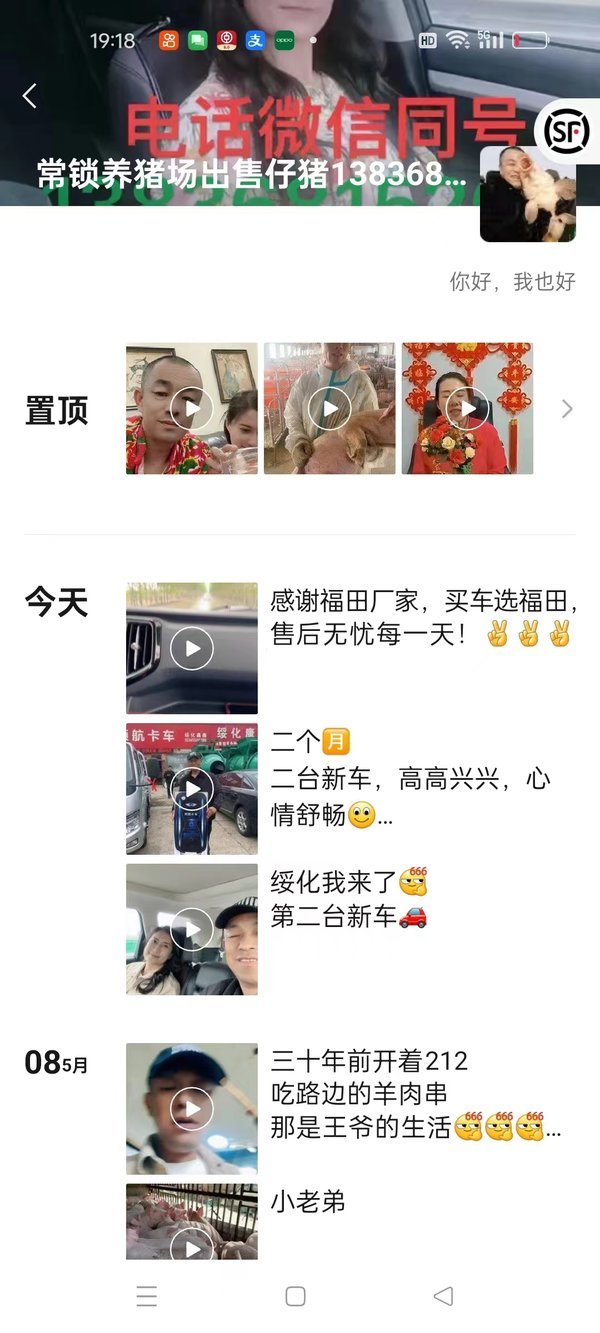Open the profile avatar photo
Screen dimensions: 600x1333
pyautogui.click(x=528, y=194)
